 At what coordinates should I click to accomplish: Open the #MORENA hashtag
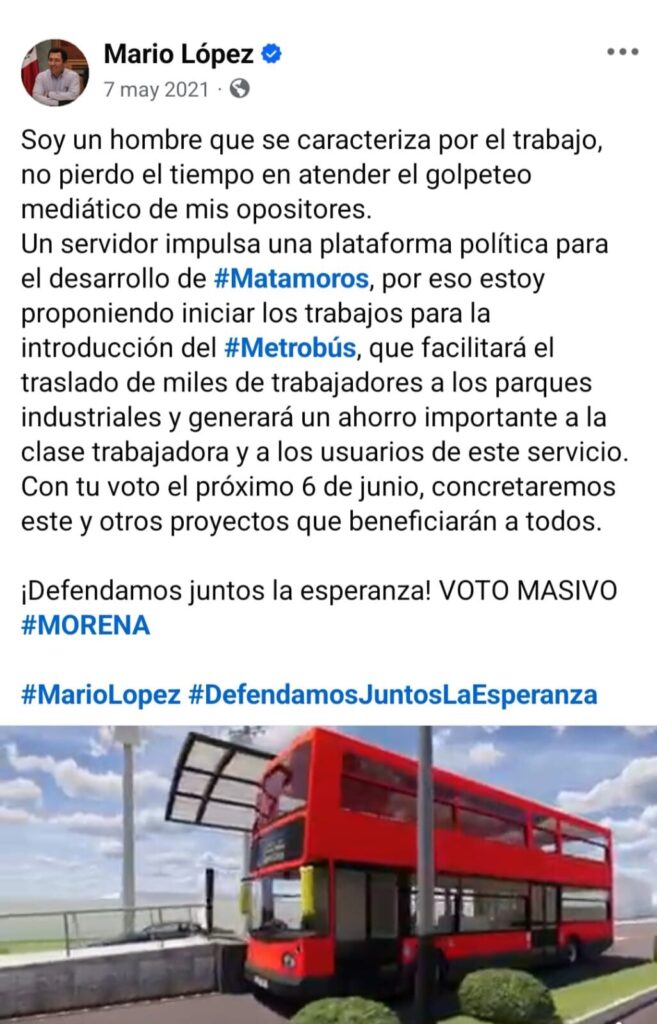pos(85,625)
